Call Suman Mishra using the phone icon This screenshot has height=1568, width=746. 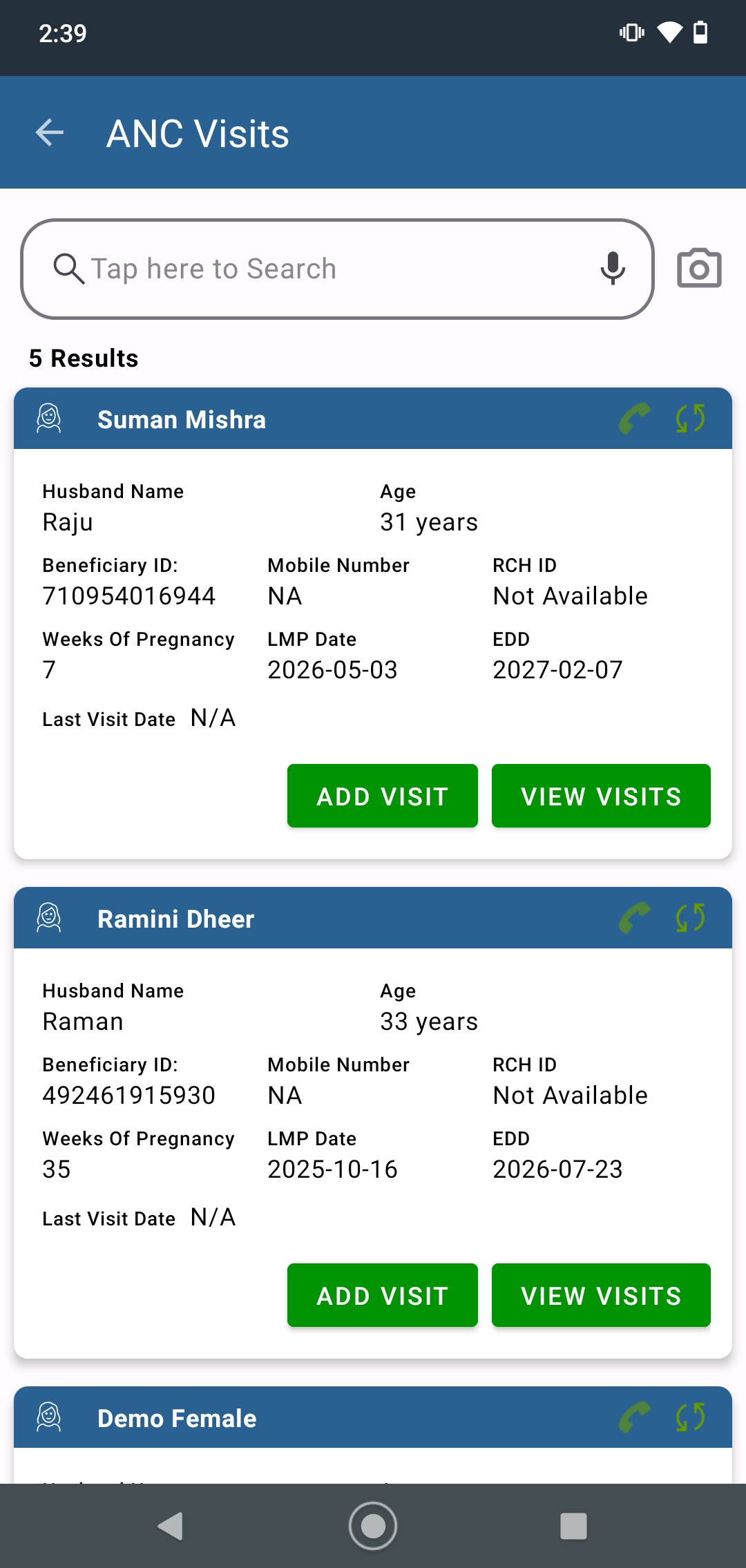[635, 419]
